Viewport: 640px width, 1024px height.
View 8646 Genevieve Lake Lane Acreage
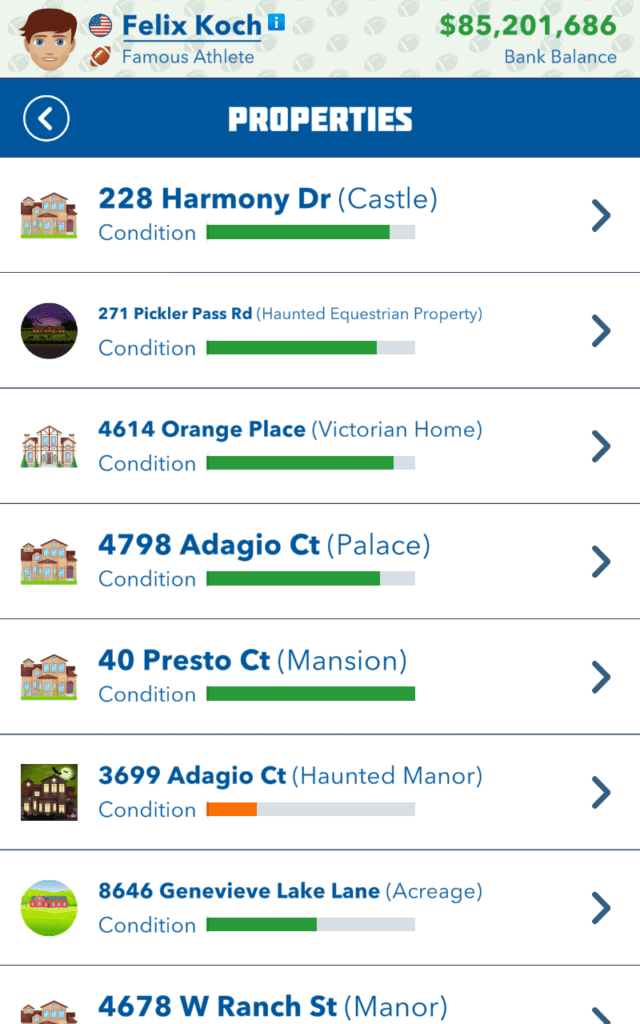(x=320, y=908)
